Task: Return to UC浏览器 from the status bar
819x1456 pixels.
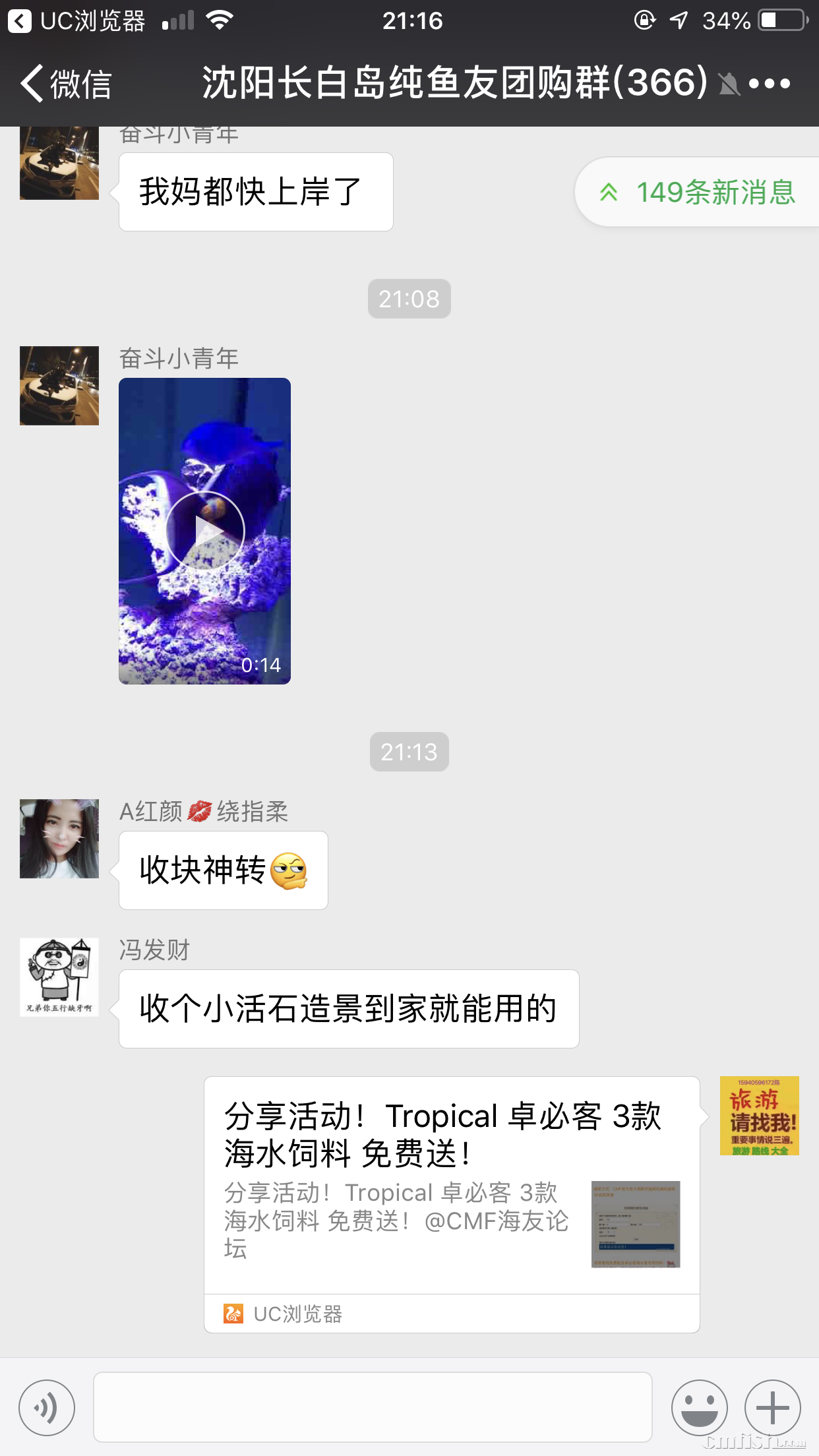Action: pyautogui.click(x=76, y=21)
